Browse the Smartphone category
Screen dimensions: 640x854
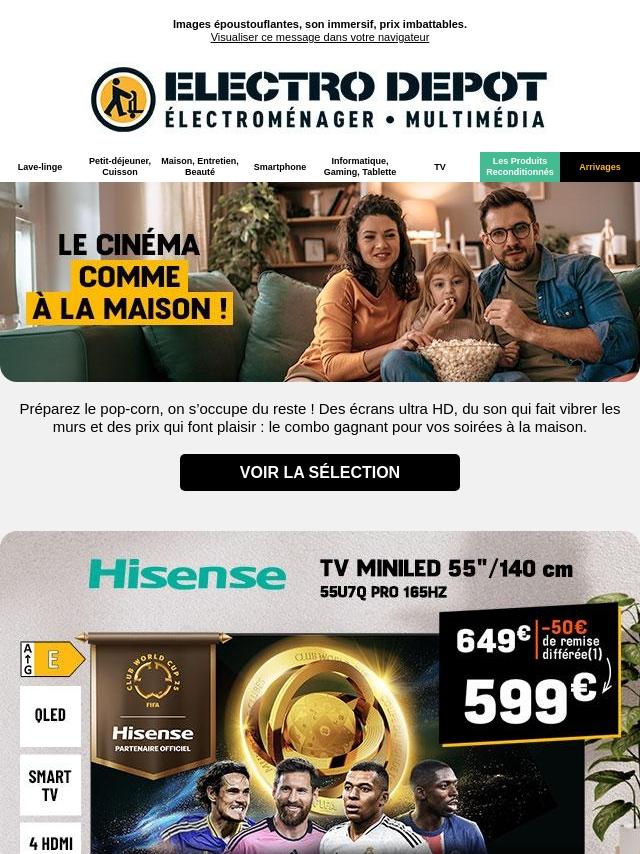[280, 167]
